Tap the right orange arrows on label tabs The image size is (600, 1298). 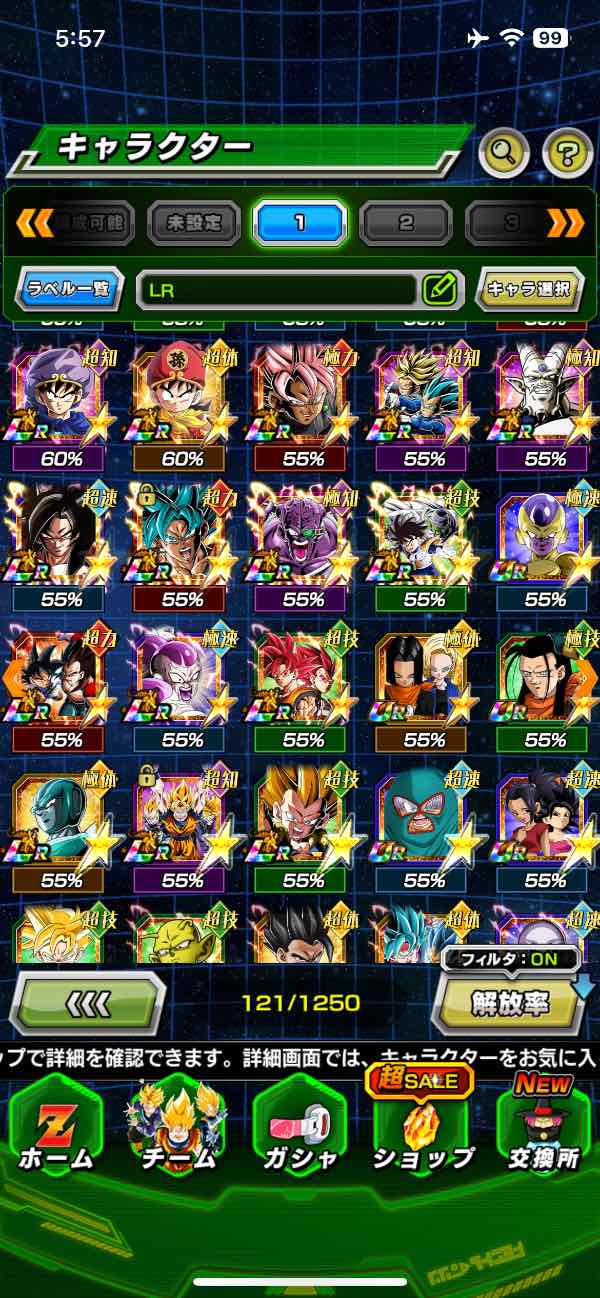click(x=566, y=222)
